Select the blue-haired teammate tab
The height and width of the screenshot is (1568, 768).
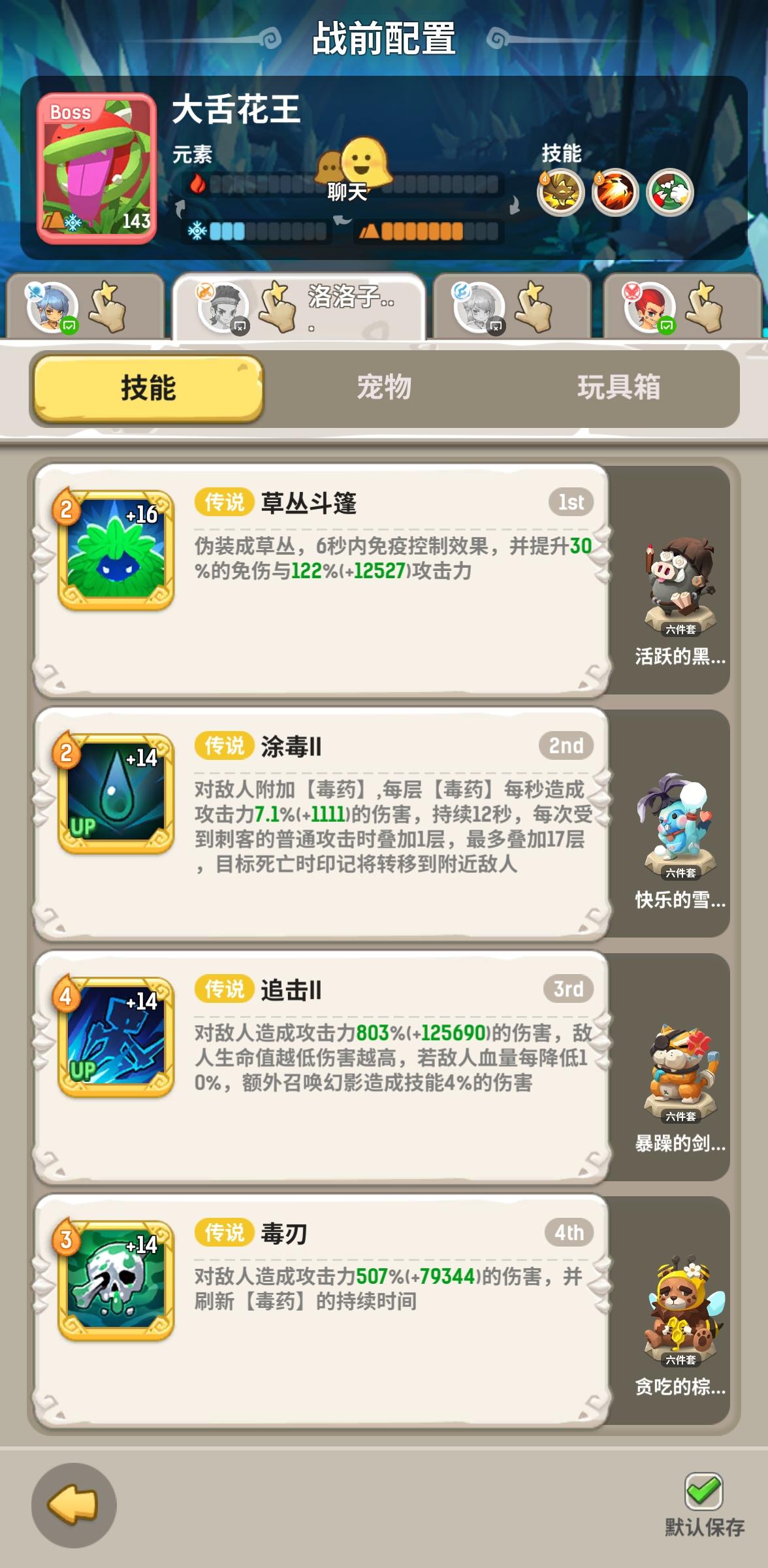click(x=84, y=307)
